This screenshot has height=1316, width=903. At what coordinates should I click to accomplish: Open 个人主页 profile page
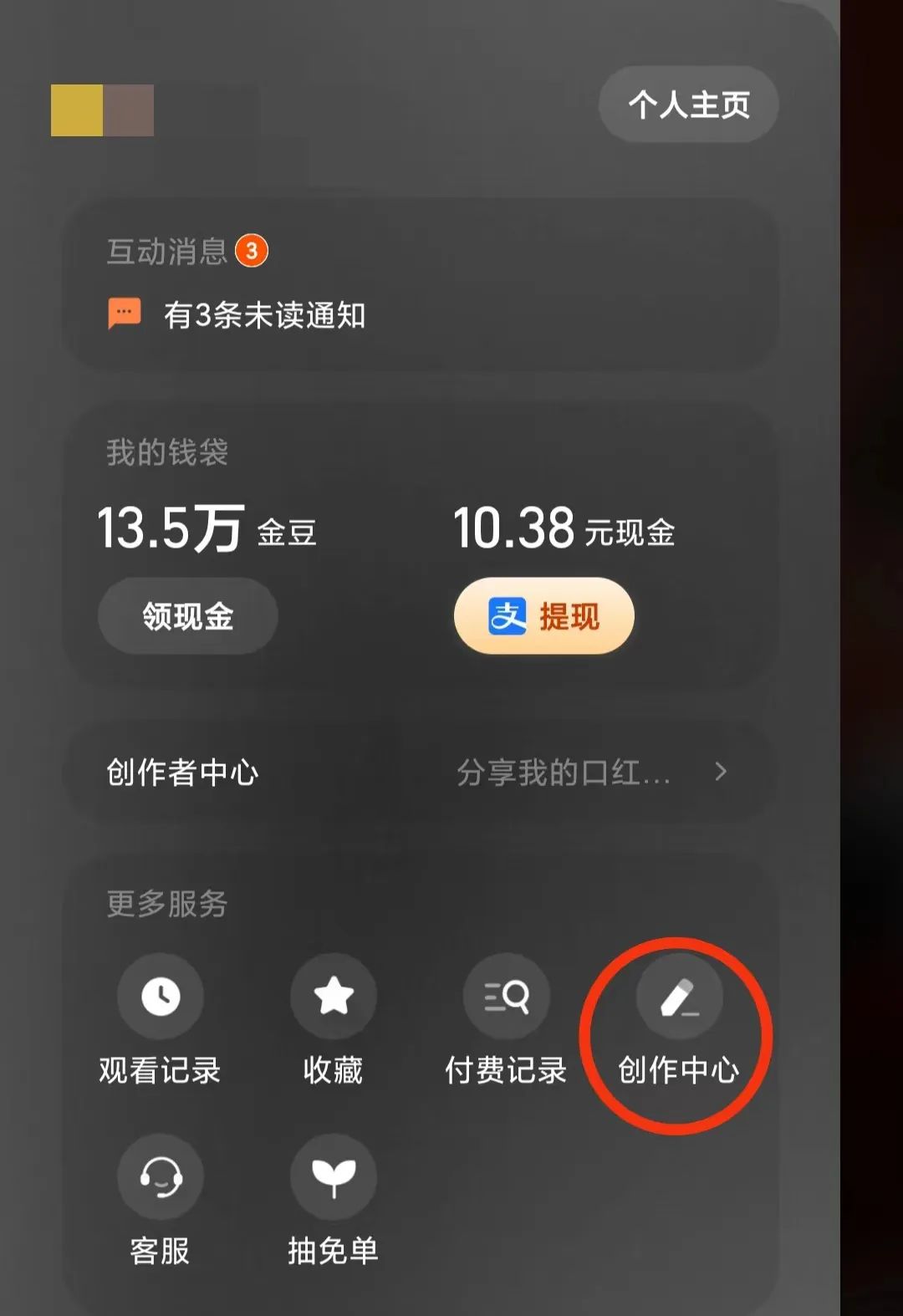click(x=688, y=105)
